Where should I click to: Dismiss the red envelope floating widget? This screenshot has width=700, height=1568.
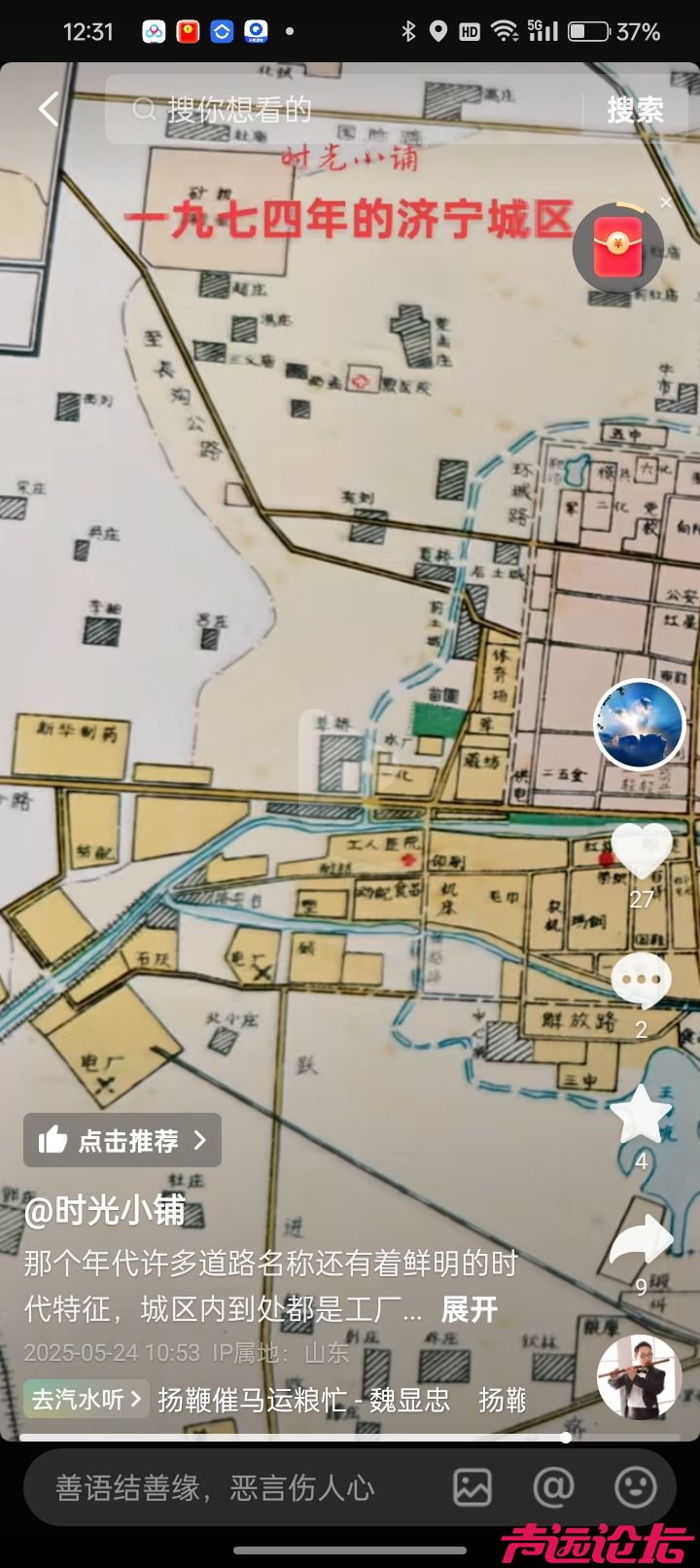point(666,202)
